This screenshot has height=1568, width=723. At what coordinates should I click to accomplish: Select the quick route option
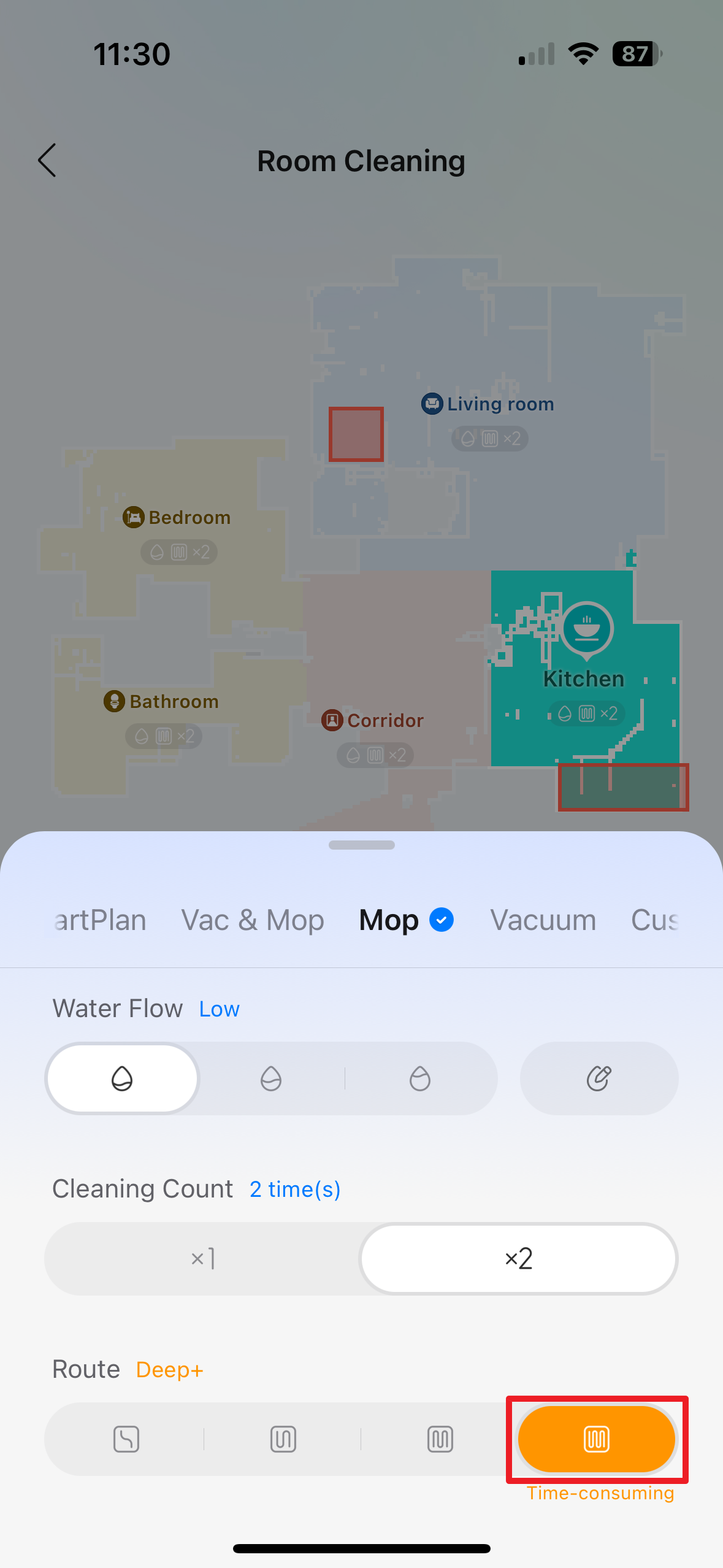click(126, 1439)
